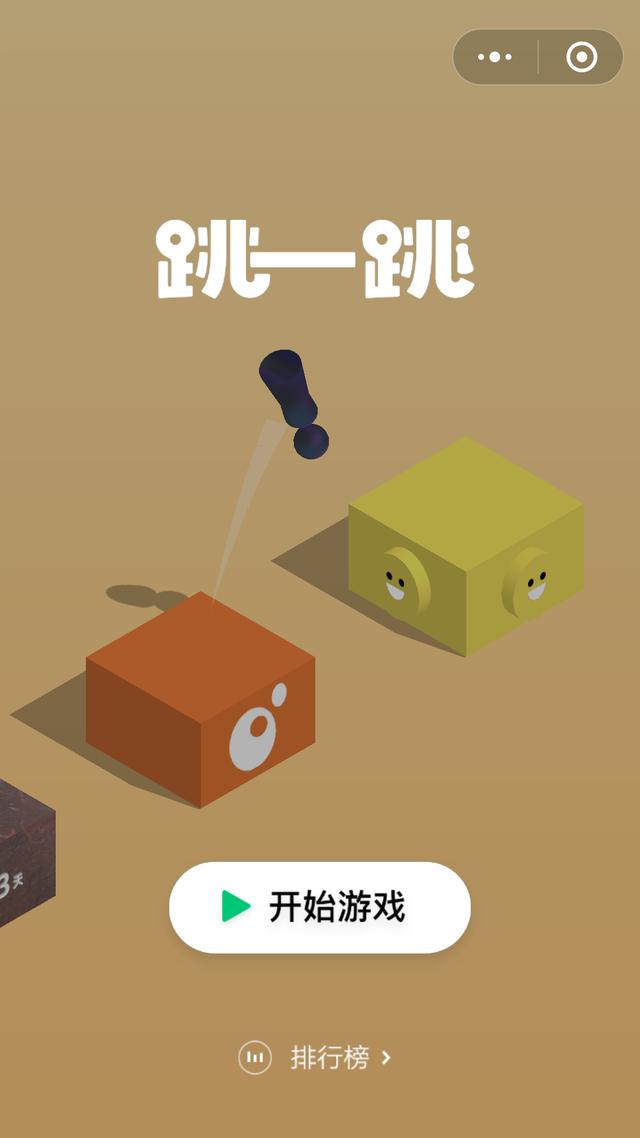Open the mini program more options menu

[x=495, y=57]
